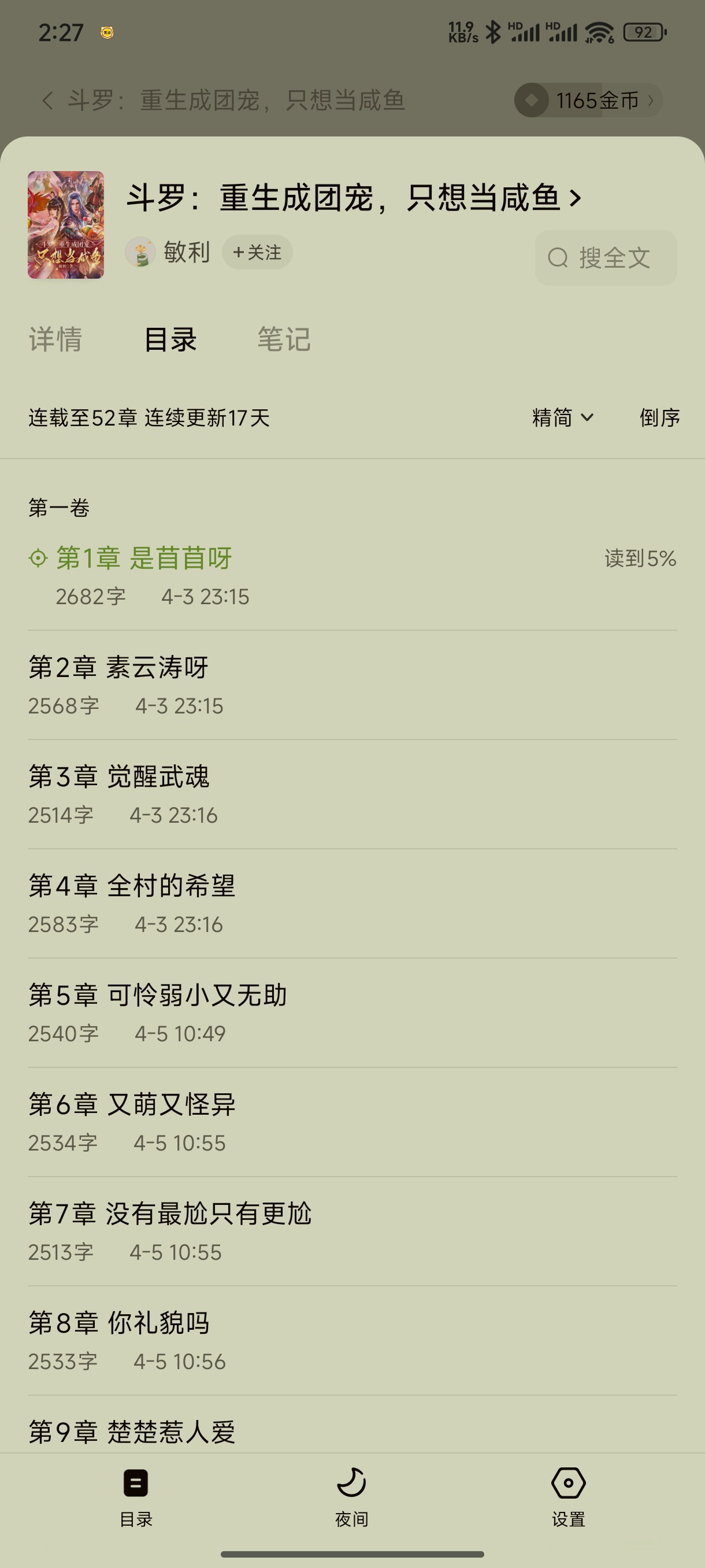This screenshot has height=1568, width=705.
Task: Open the 1165金币 coin balance
Action: [x=588, y=100]
